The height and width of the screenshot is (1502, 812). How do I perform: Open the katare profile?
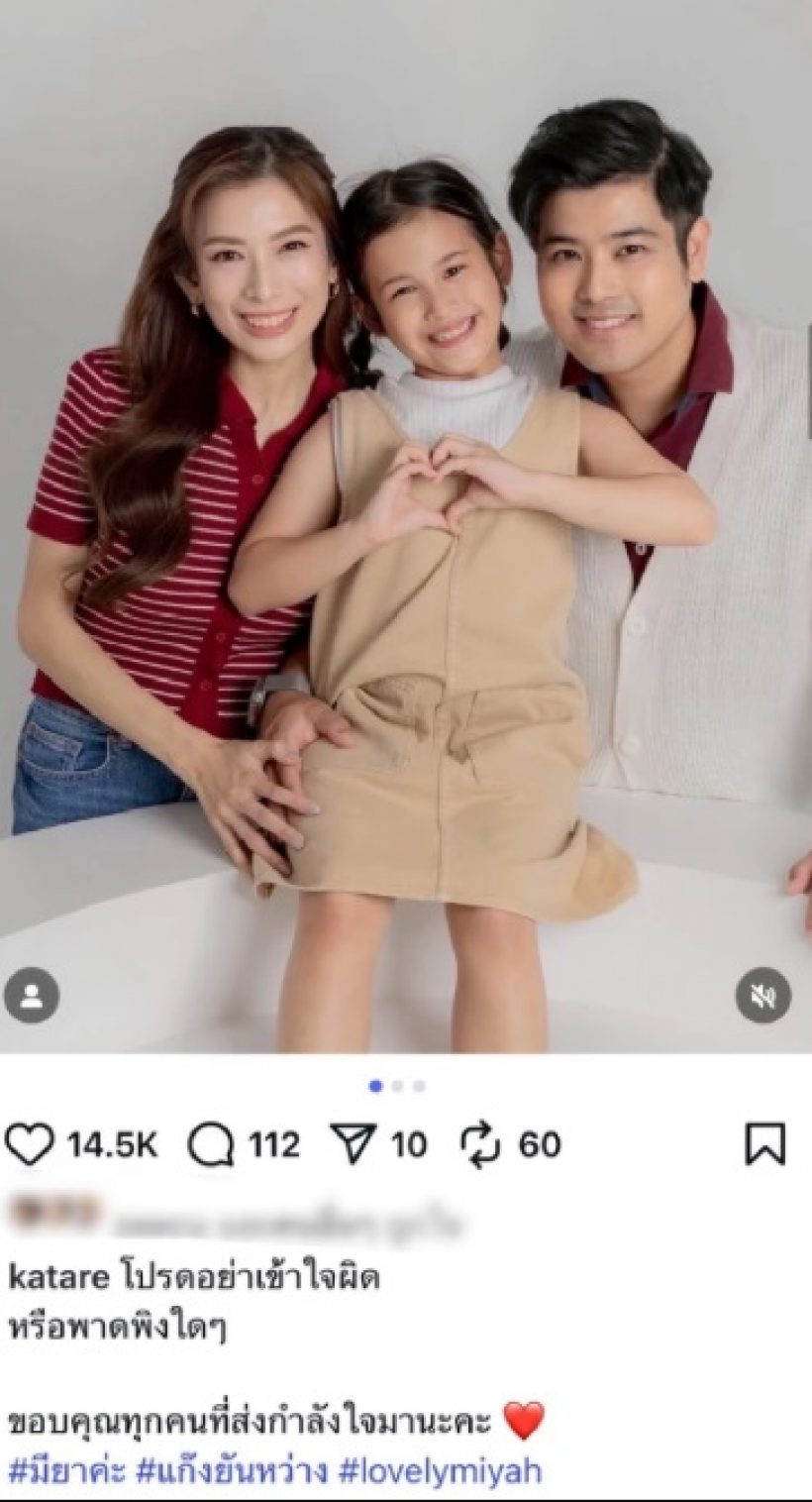(x=58, y=1278)
